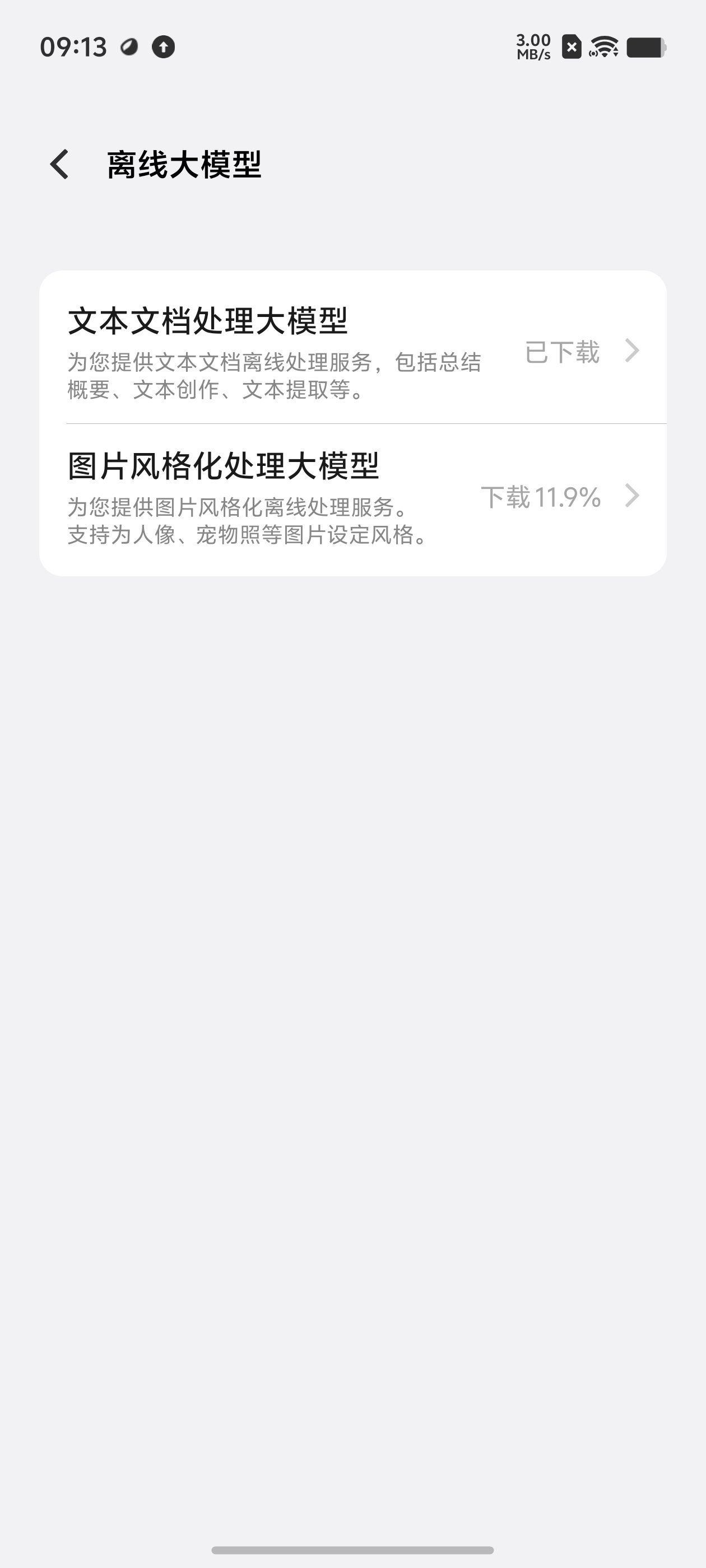The width and height of the screenshot is (706, 1568).
Task: Go back from 离线大模型 page
Action: (x=60, y=164)
